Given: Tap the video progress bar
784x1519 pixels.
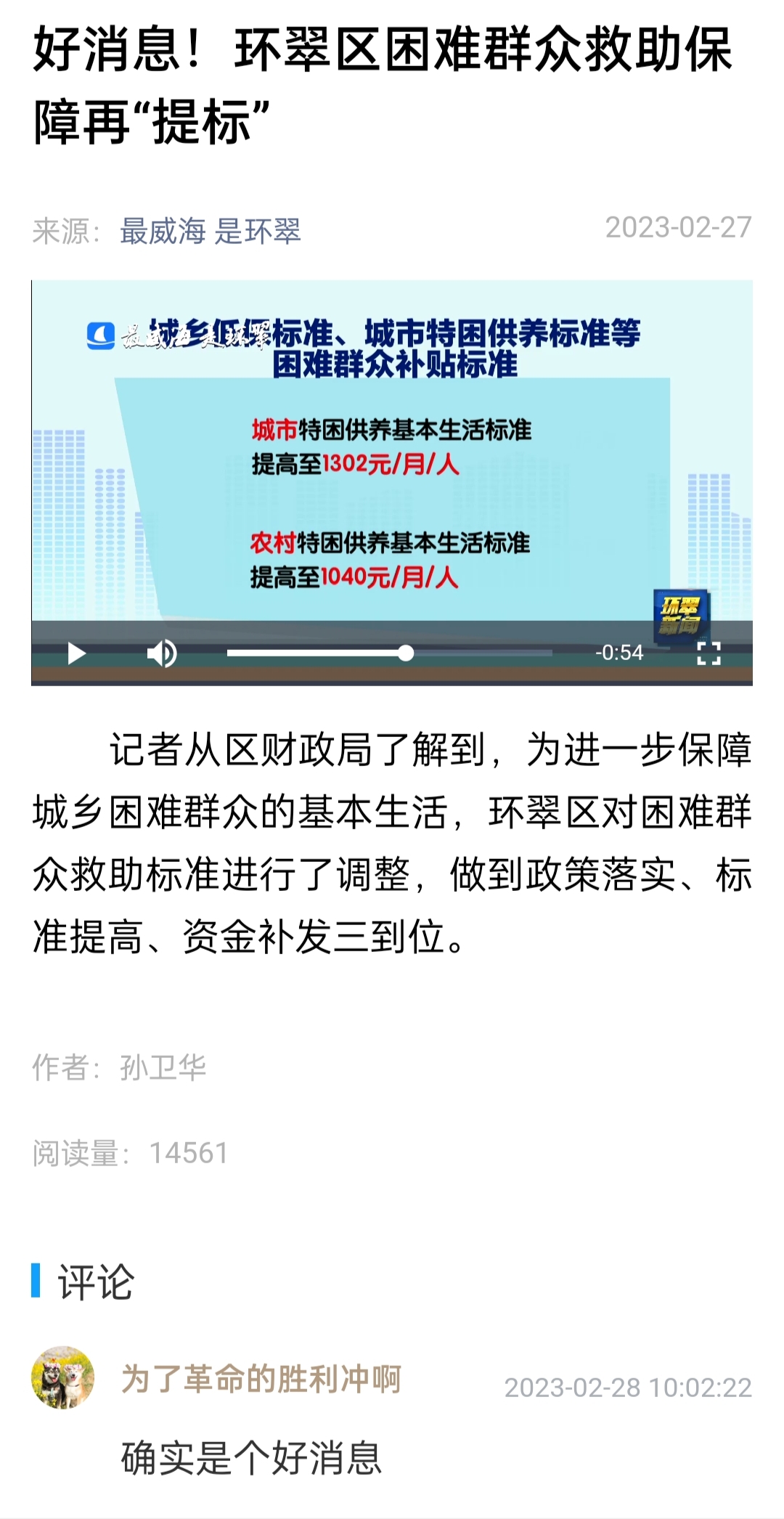Looking at the screenshot, I should [x=389, y=653].
